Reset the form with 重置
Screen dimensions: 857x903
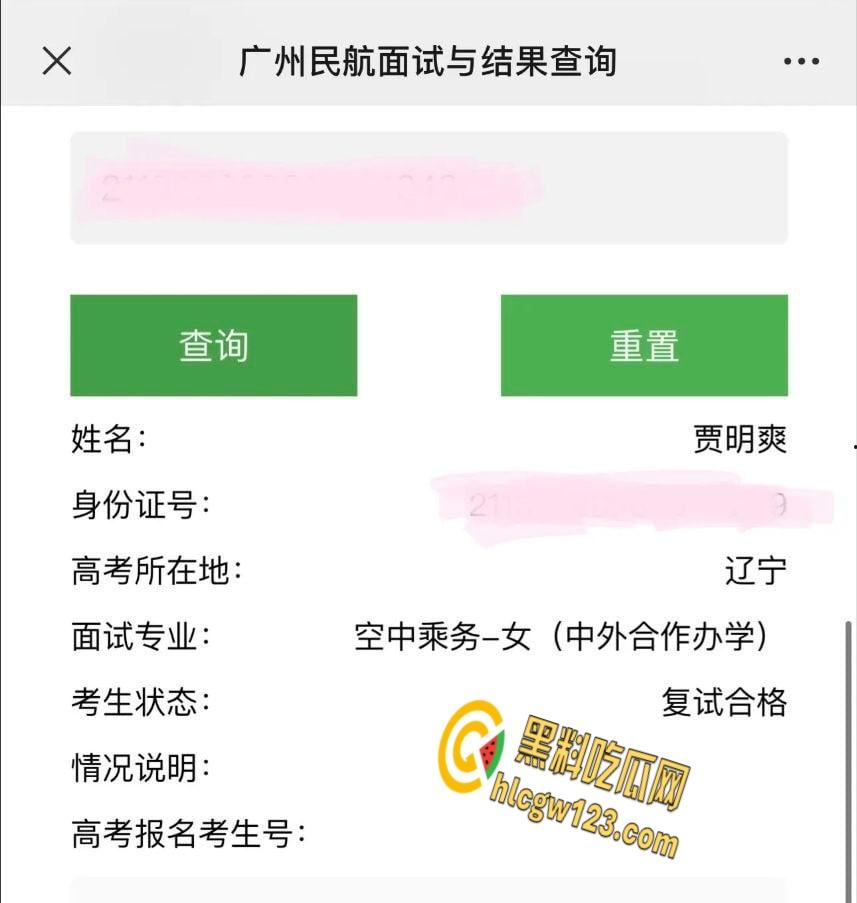tap(644, 345)
